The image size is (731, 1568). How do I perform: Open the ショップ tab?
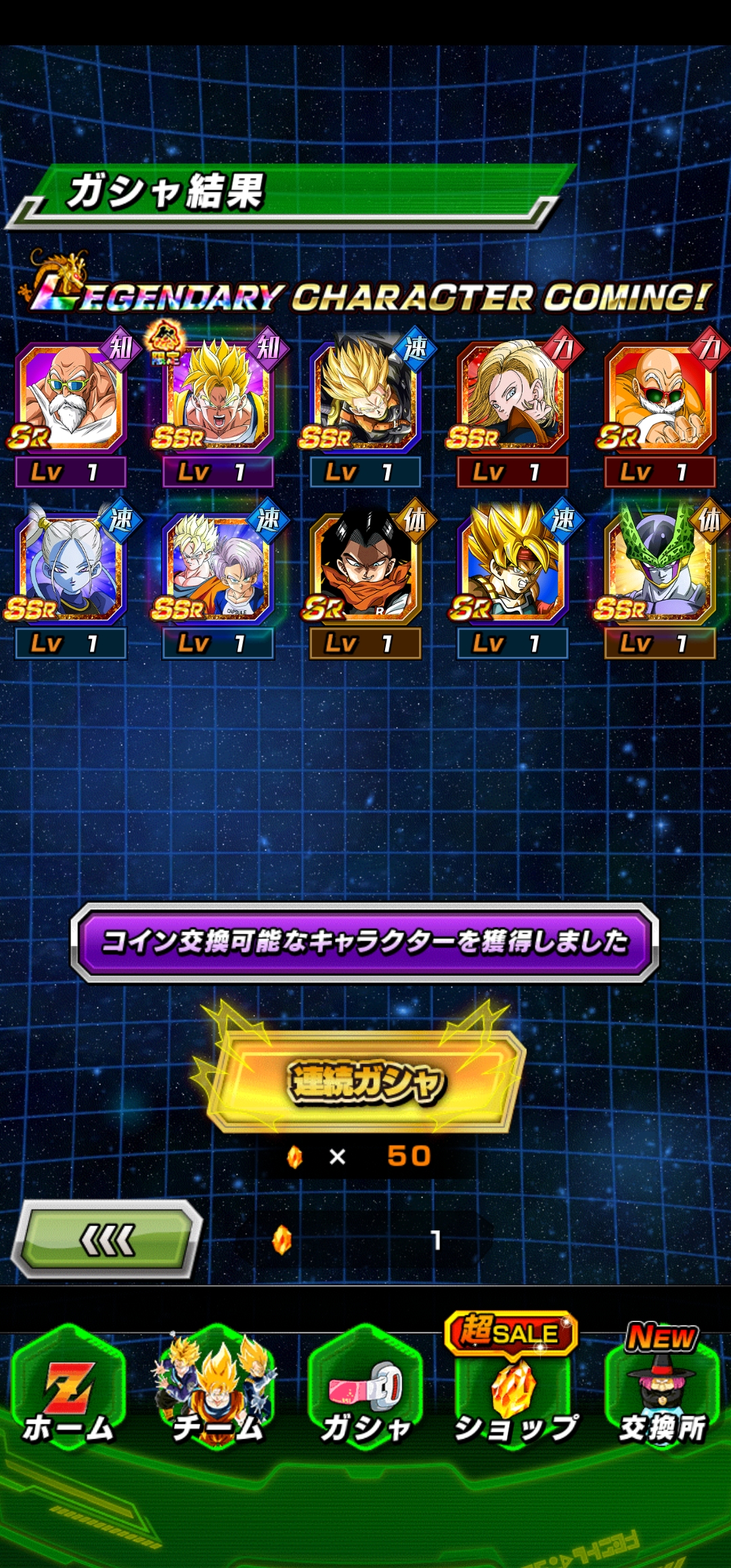pos(514,1396)
